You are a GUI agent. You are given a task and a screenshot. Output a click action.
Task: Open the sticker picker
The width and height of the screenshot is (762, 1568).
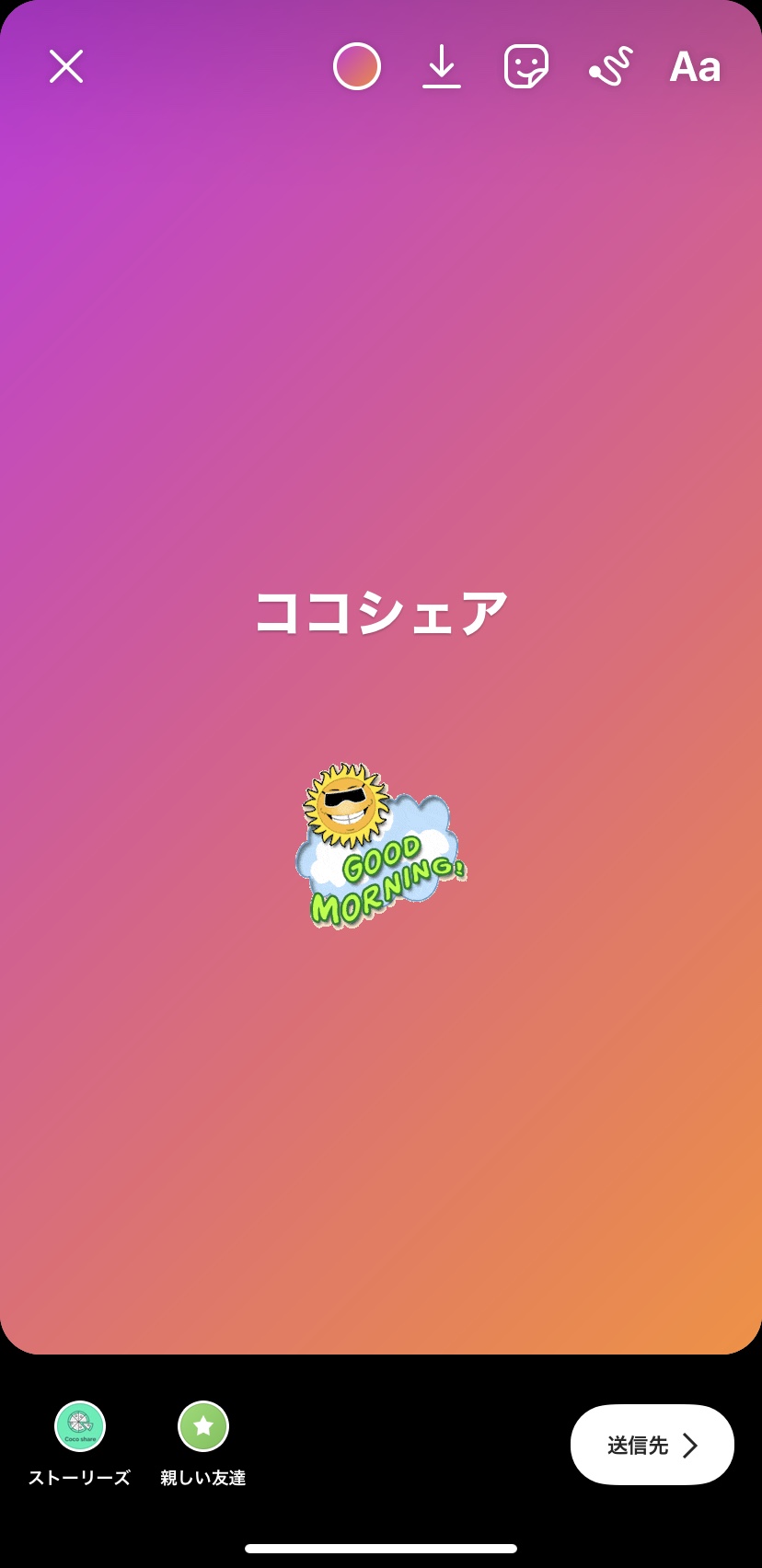[x=526, y=67]
